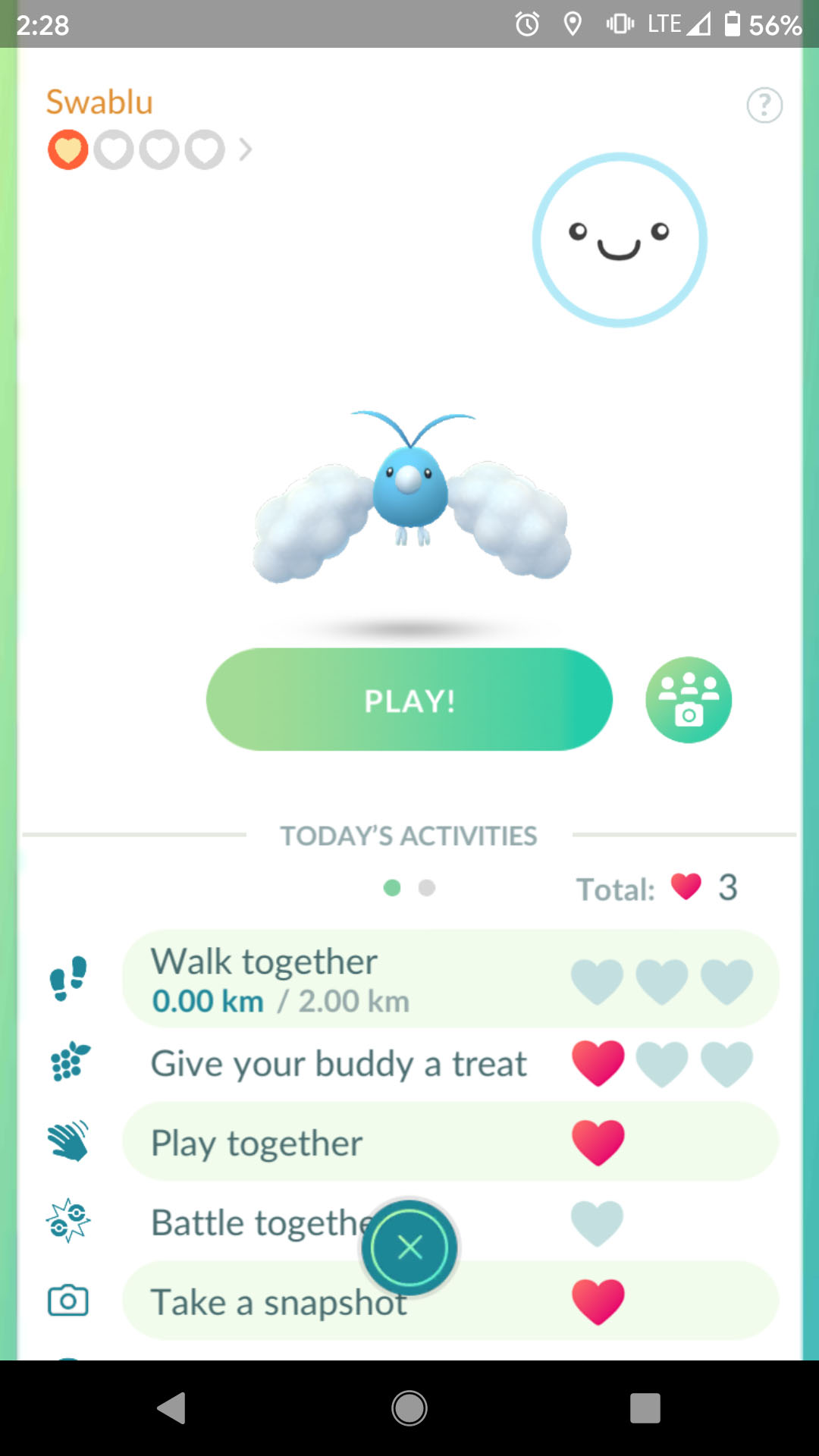The height and width of the screenshot is (1456, 819).
Task: Go to the home screen
Action: 409,1408
